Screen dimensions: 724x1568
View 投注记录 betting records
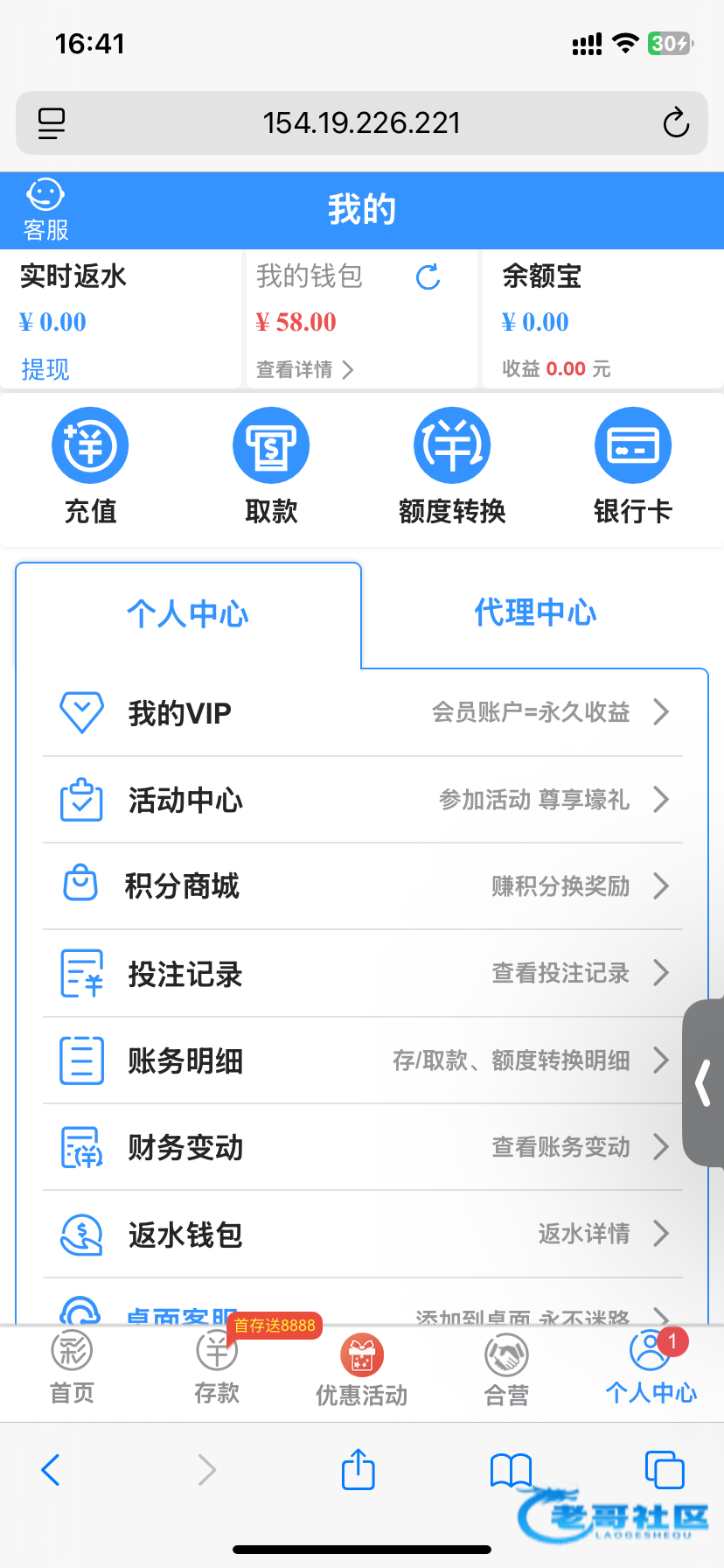coord(362,973)
